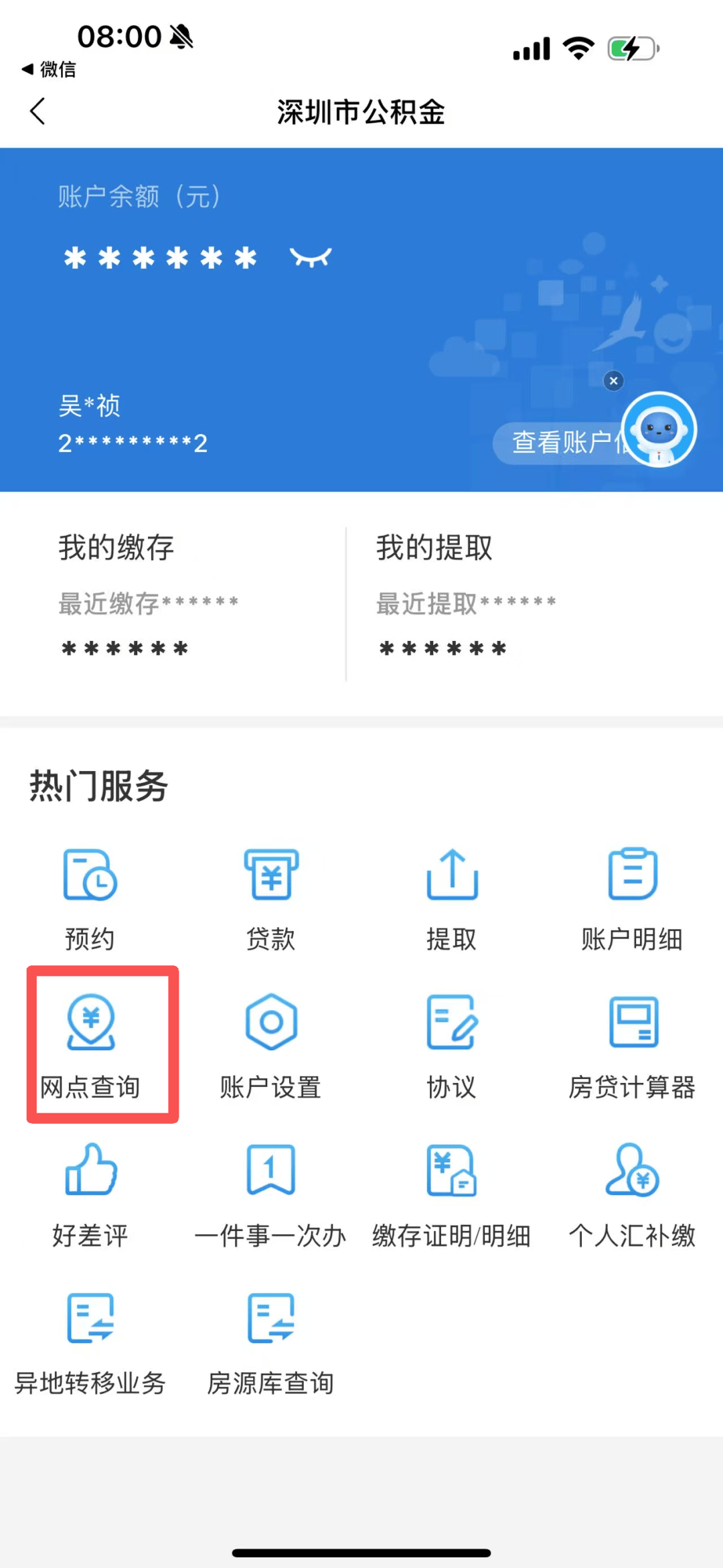The height and width of the screenshot is (1568, 723).
Task: Go back using the header arrow
Action: [37, 111]
